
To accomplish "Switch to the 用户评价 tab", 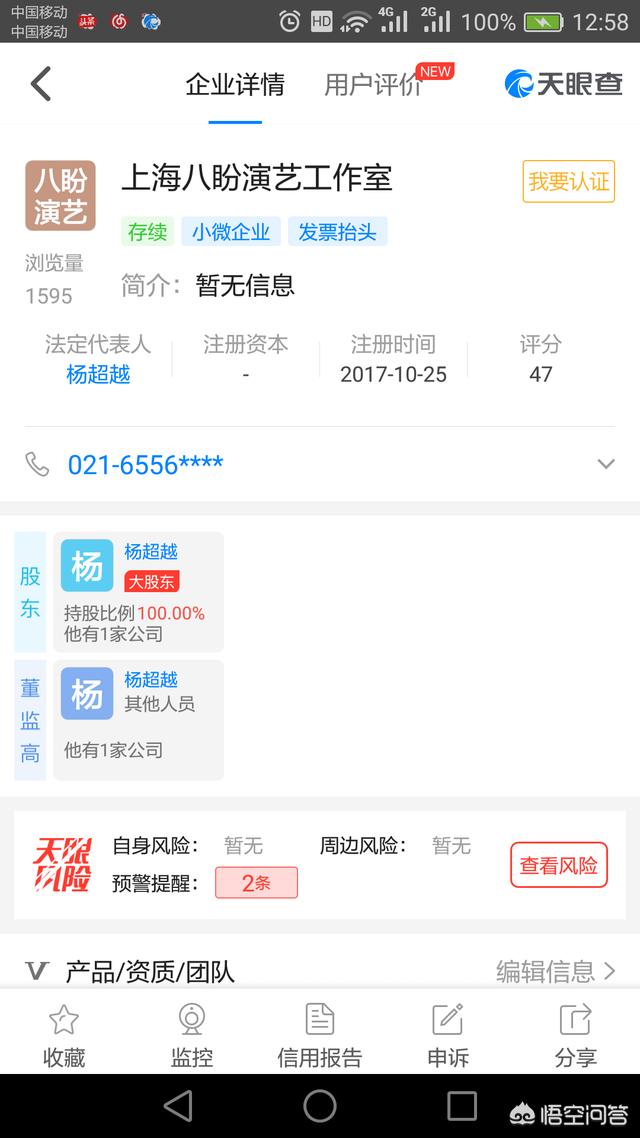I will 373,84.
